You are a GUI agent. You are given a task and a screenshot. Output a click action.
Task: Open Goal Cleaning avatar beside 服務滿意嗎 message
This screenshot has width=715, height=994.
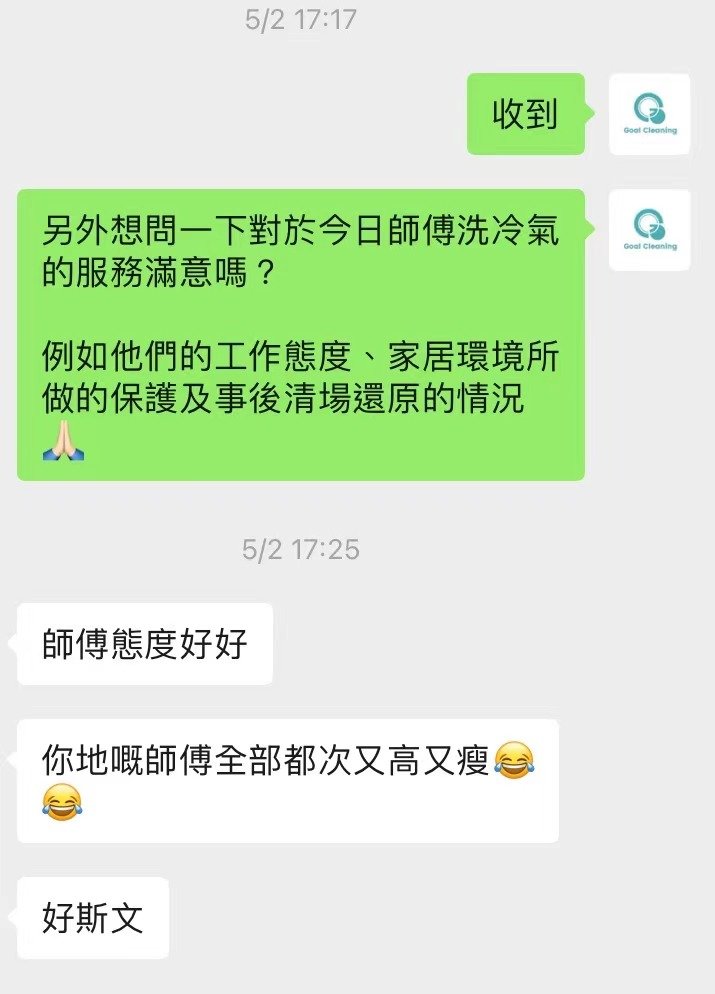click(650, 230)
